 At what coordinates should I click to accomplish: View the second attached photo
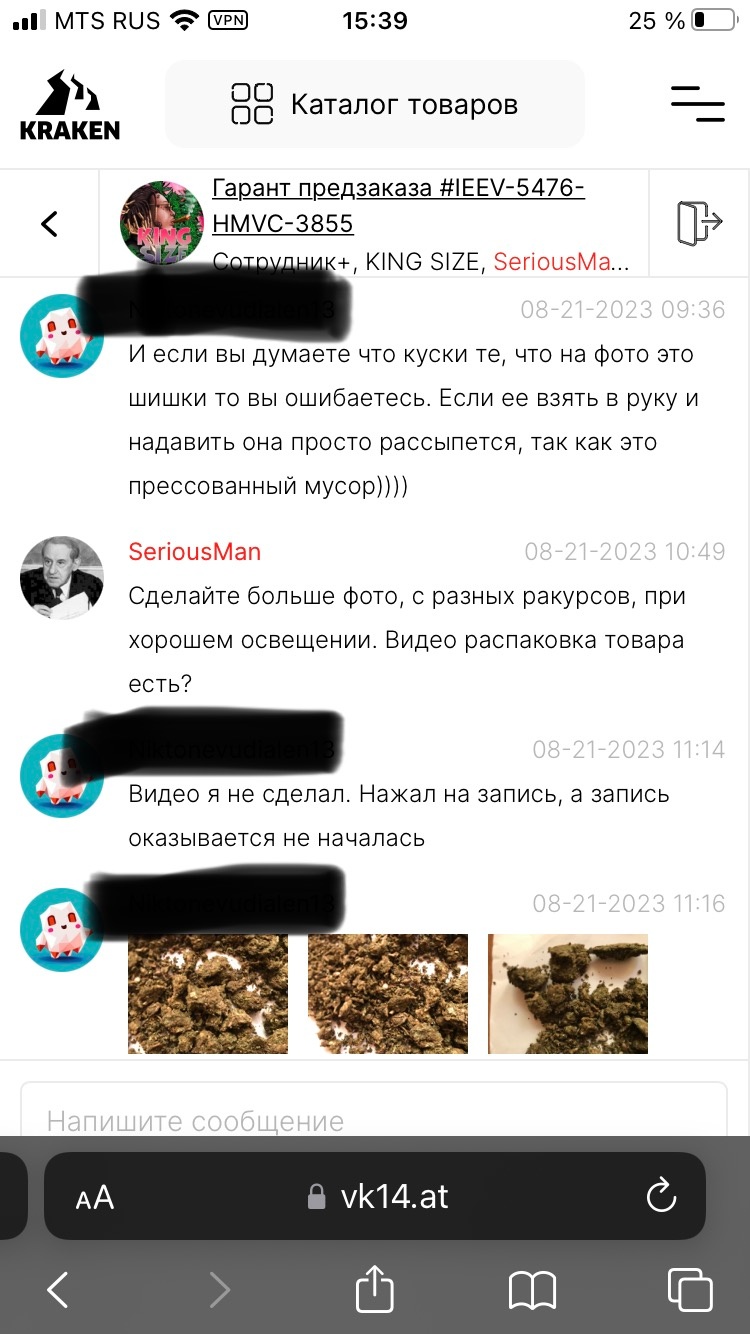(x=388, y=993)
